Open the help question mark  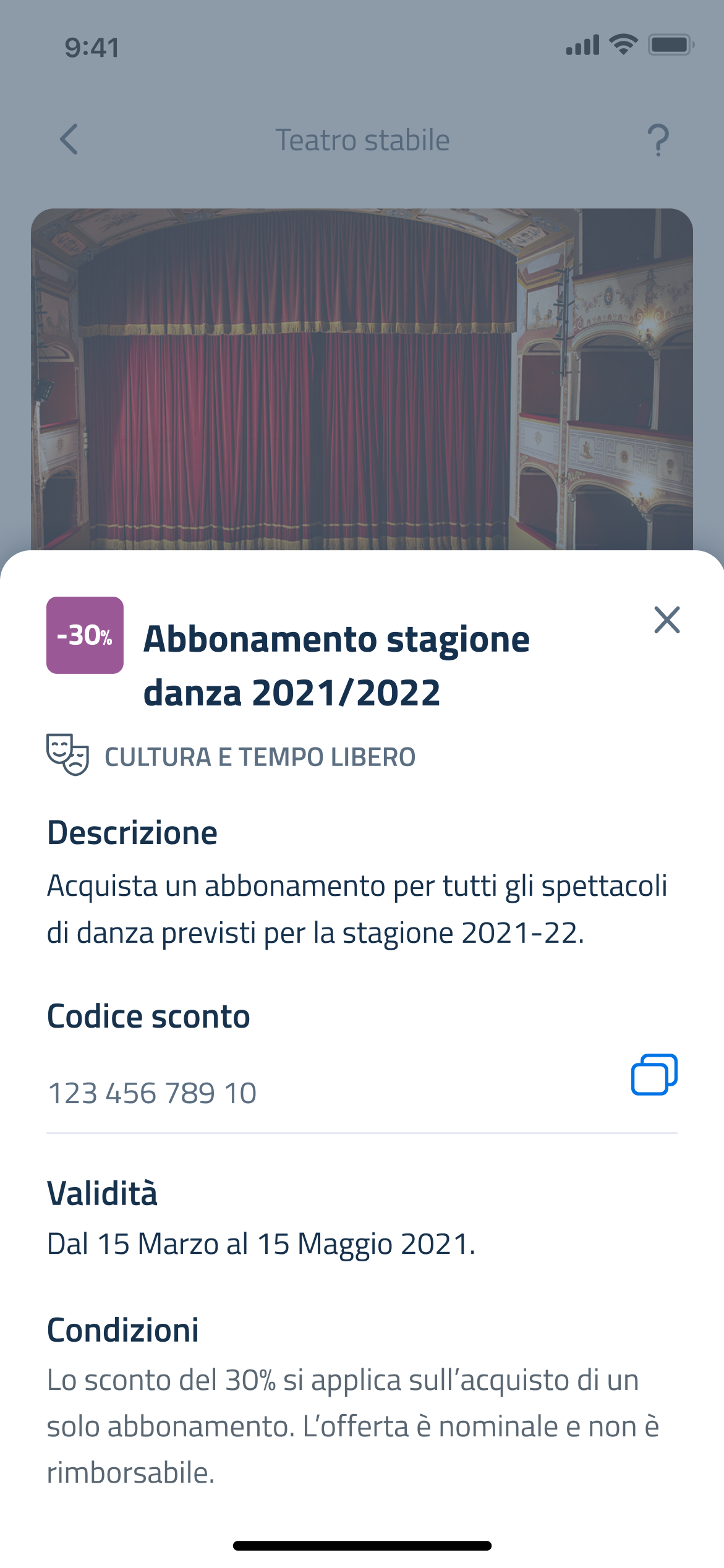point(658,140)
